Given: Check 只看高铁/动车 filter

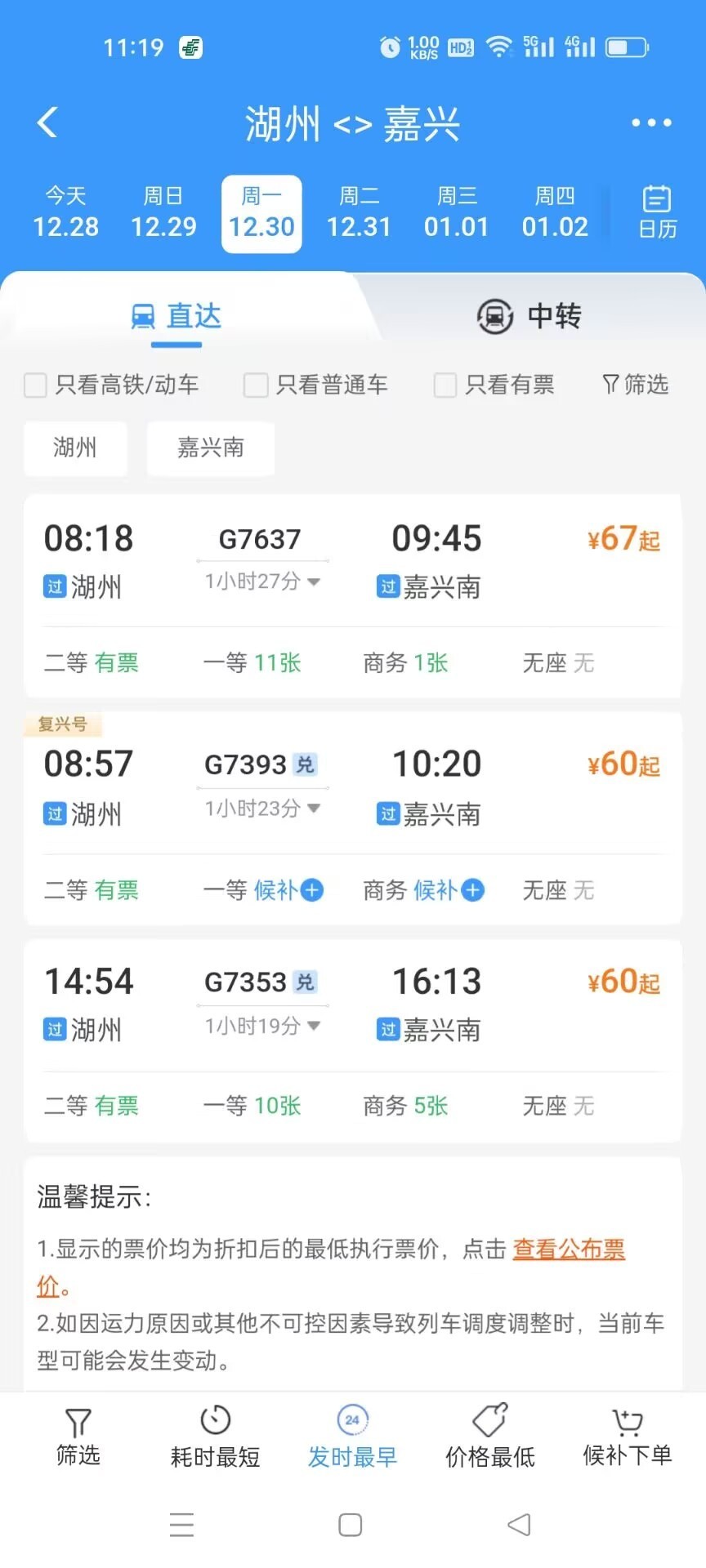Looking at the screenshot, I should click(36, 385).
